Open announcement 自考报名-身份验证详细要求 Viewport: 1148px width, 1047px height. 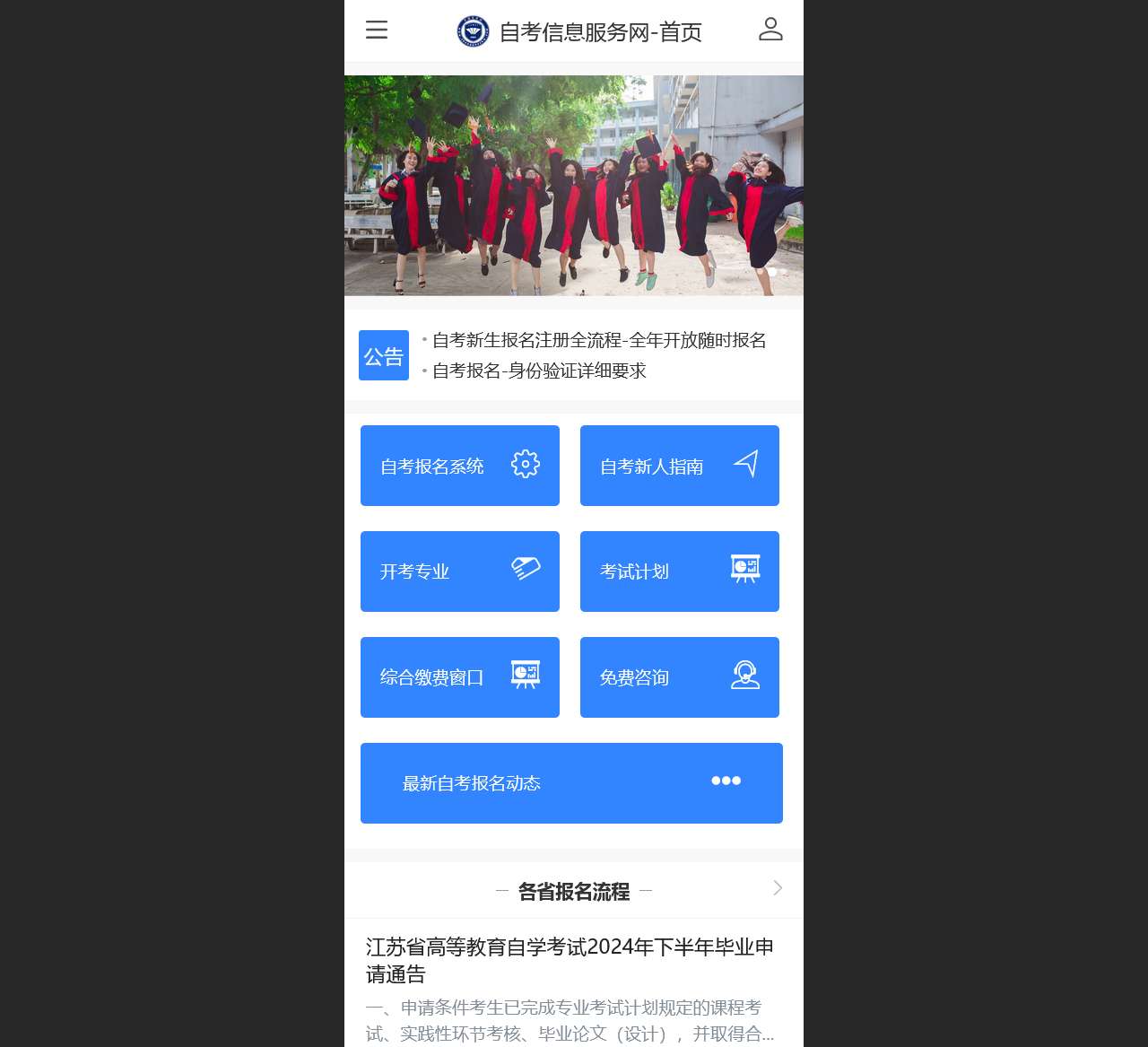click(538, 371)
